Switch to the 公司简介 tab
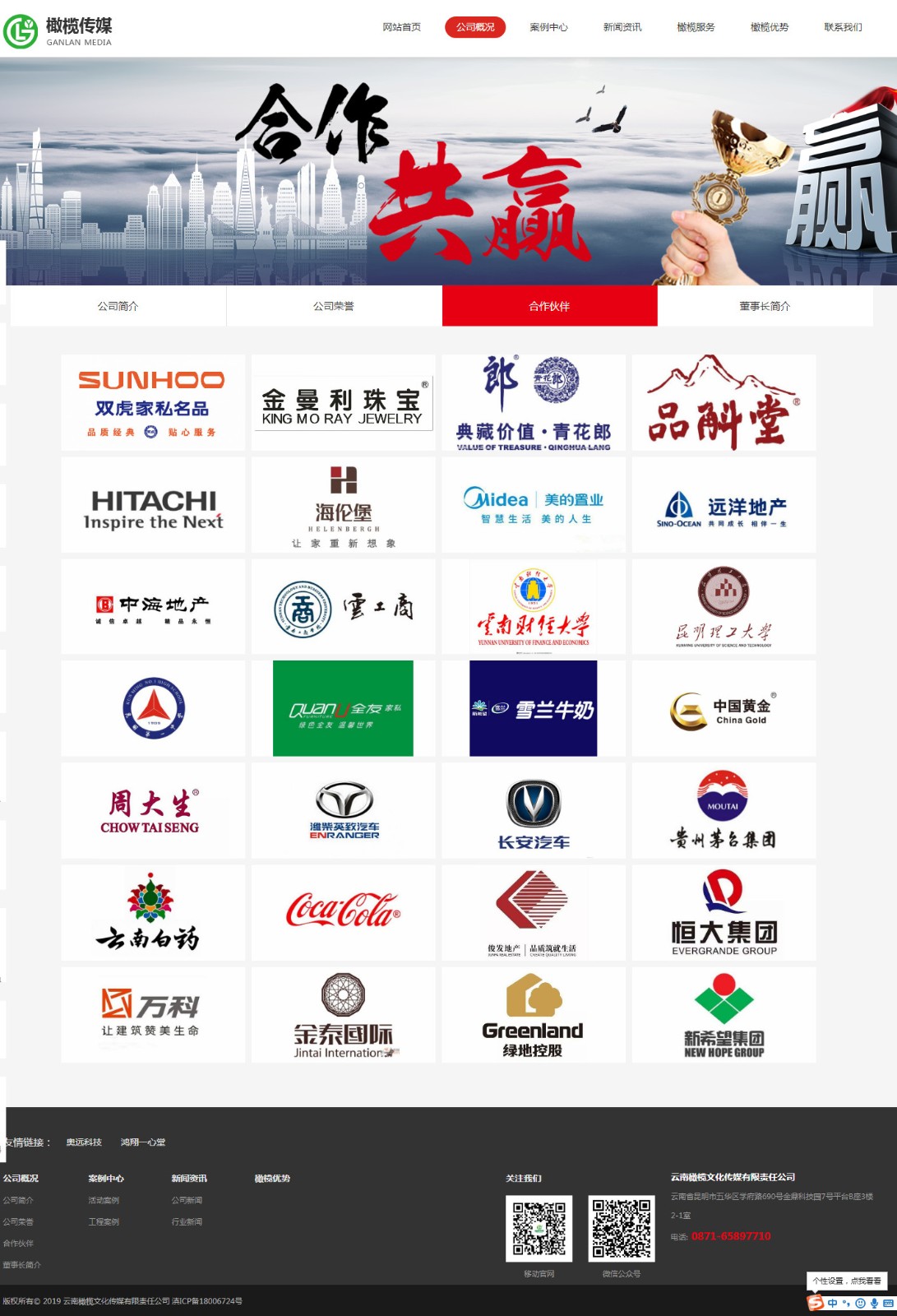This screenshot has height=1316, width=897. pos(118,306)
